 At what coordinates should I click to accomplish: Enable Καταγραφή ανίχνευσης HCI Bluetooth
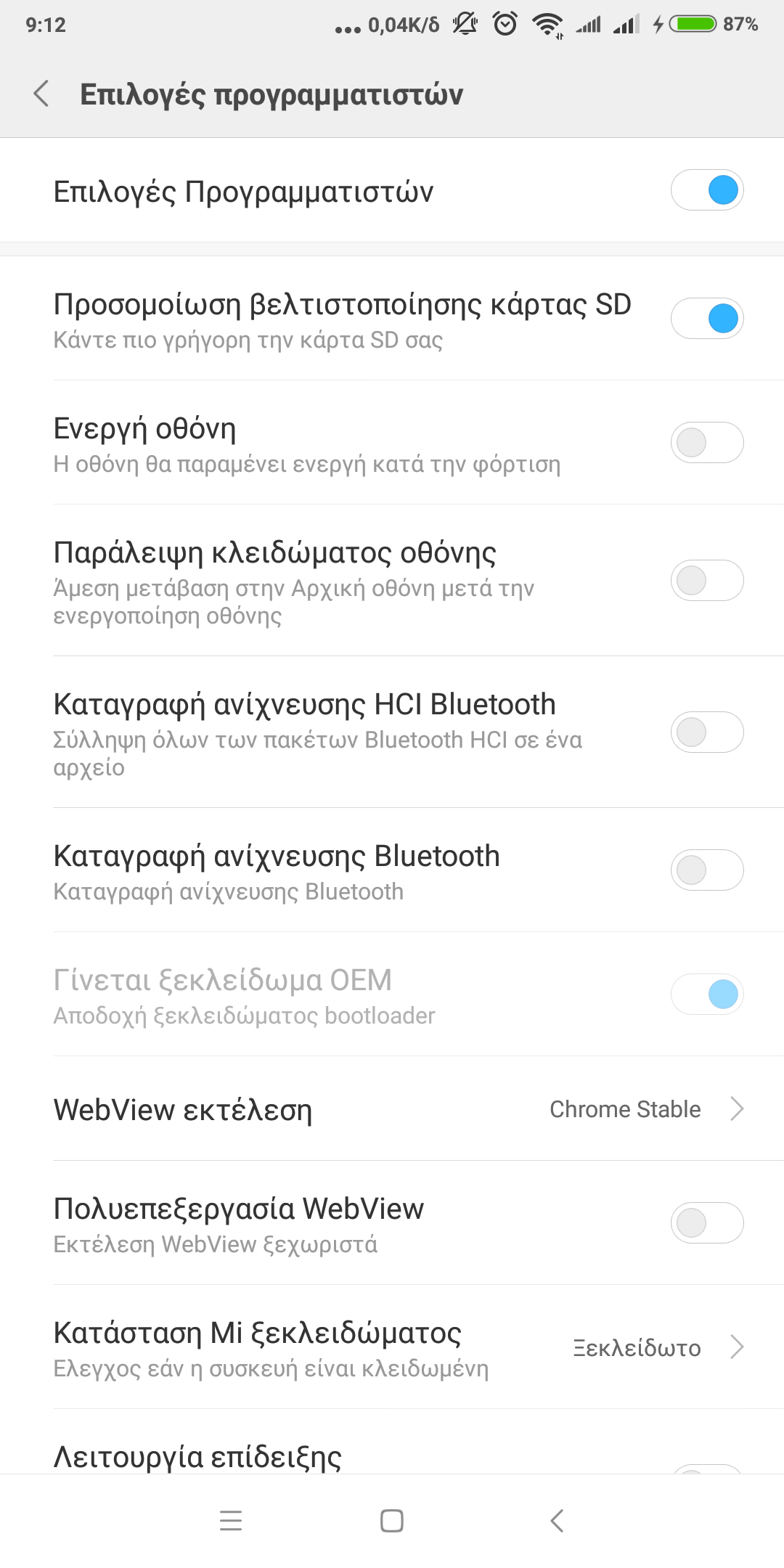706,732
